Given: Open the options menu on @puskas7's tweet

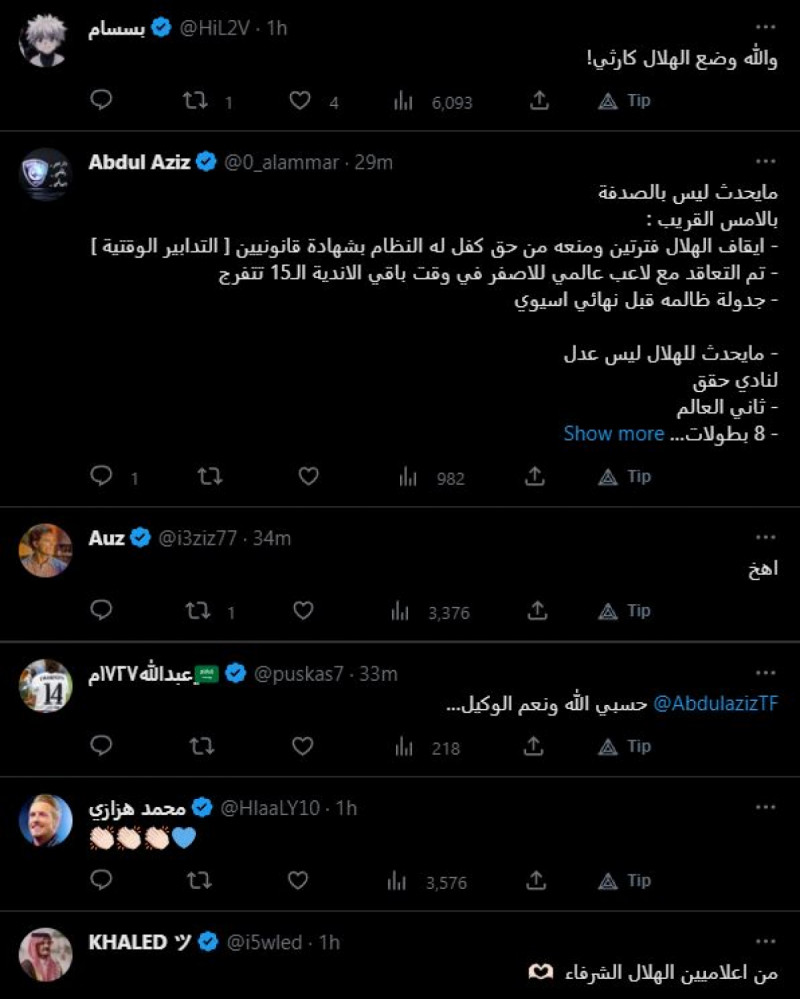Looking at the screenshot, I should (766, 672).
